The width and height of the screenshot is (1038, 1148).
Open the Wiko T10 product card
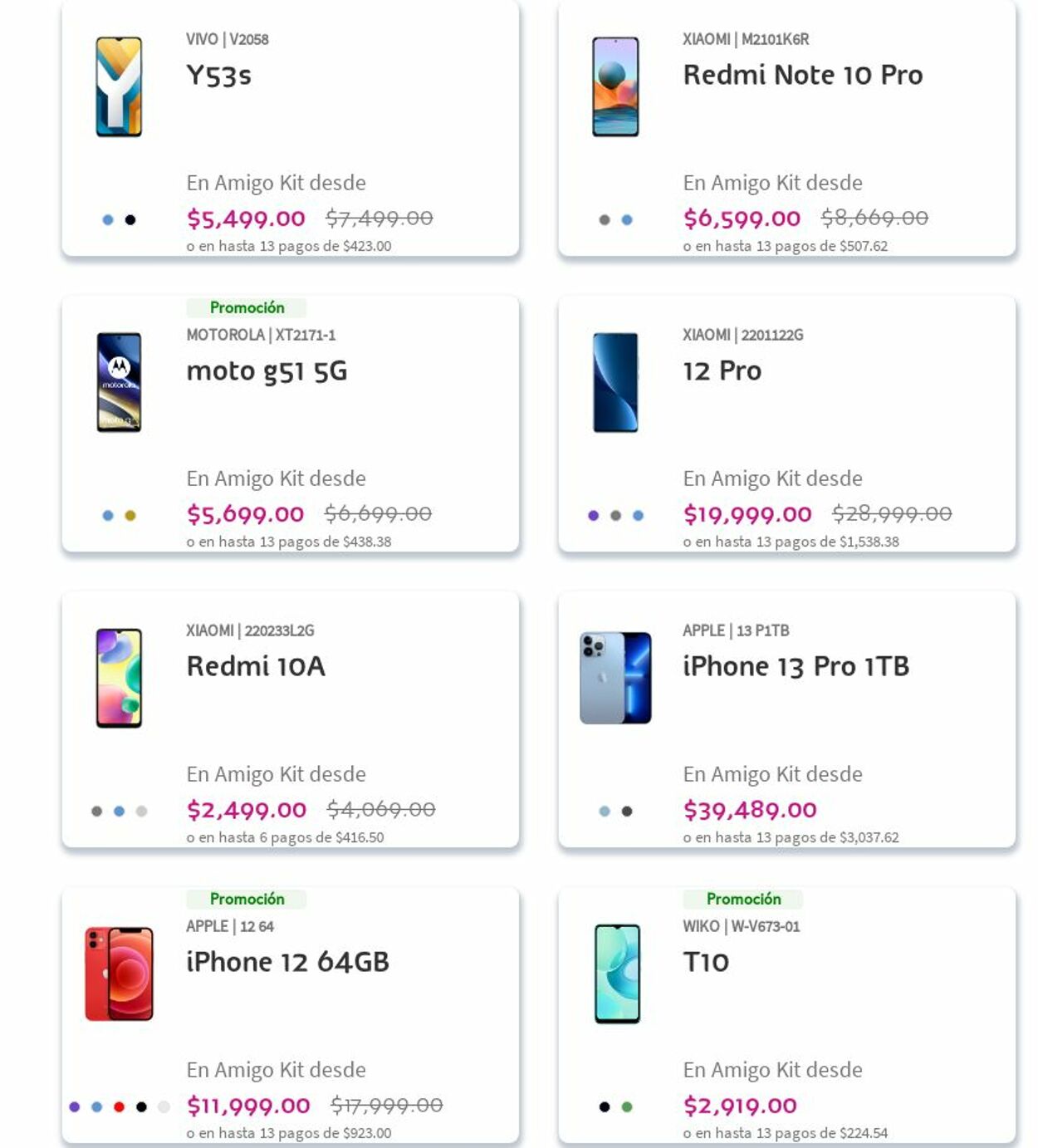coord(706,963)
